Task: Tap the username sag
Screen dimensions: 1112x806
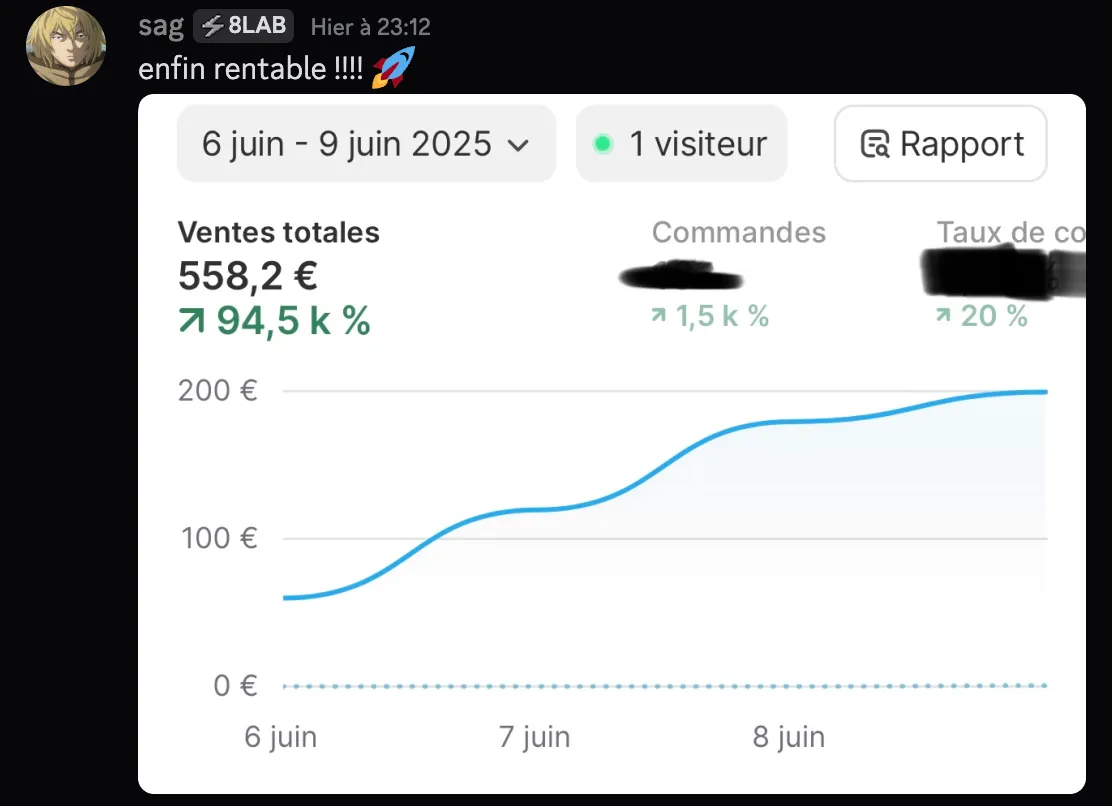Action: 161,26
